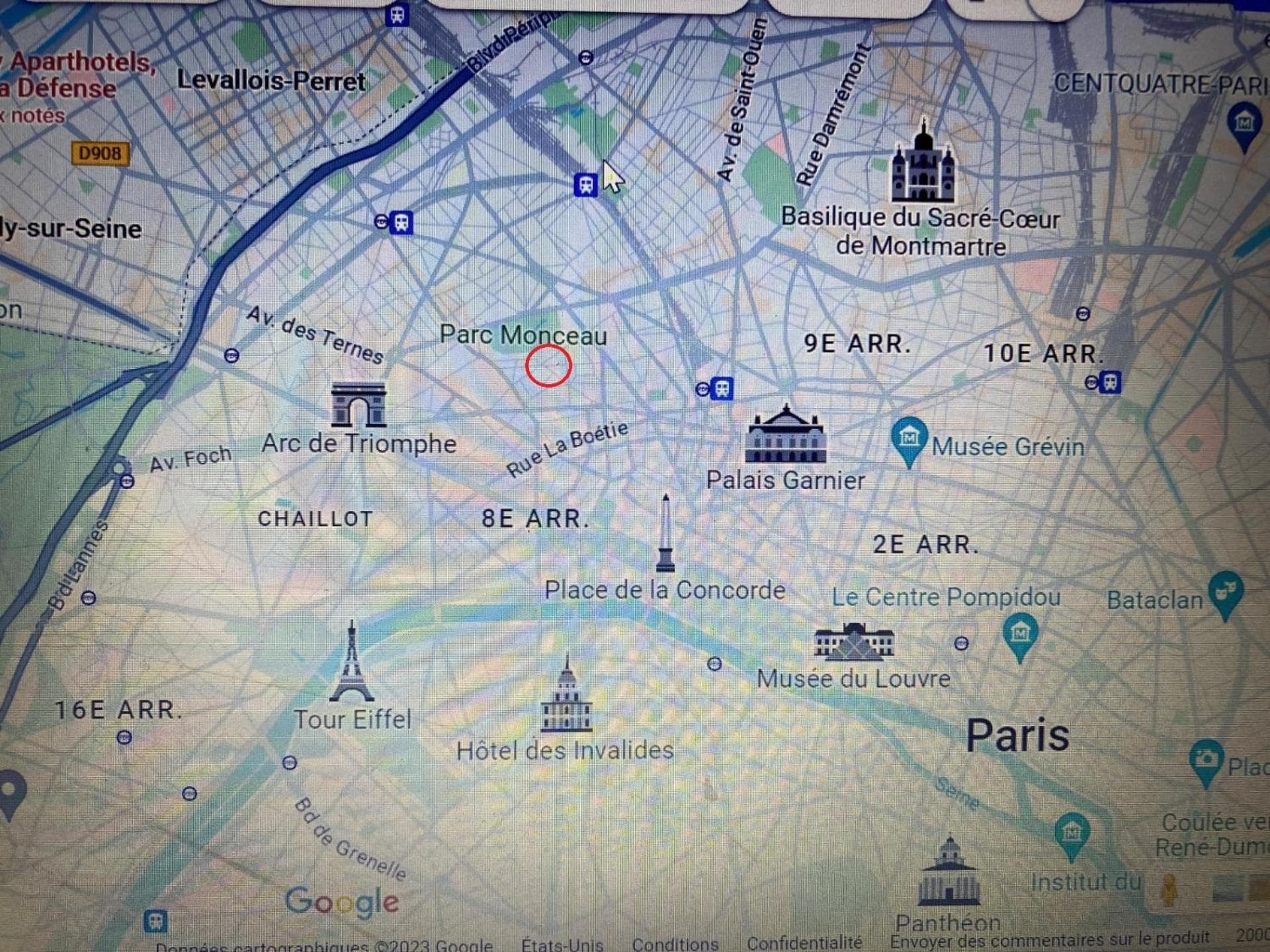The width and height of the screenshot is (1270, 952).
Task: Open the Musée Grévin map pin
Action: coord(909,440)
